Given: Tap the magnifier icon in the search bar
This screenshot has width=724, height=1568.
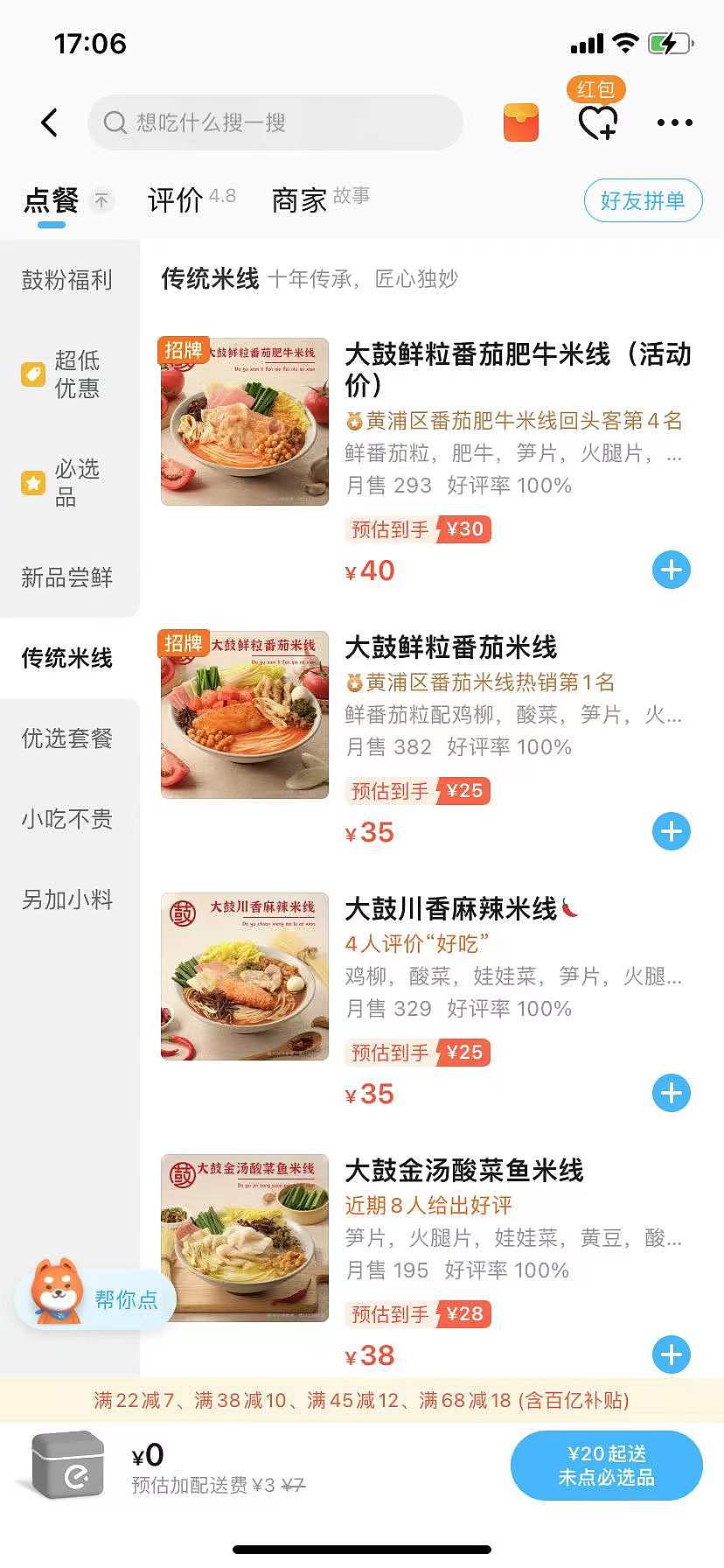Looking at the screenshot, I should [114, 122].
